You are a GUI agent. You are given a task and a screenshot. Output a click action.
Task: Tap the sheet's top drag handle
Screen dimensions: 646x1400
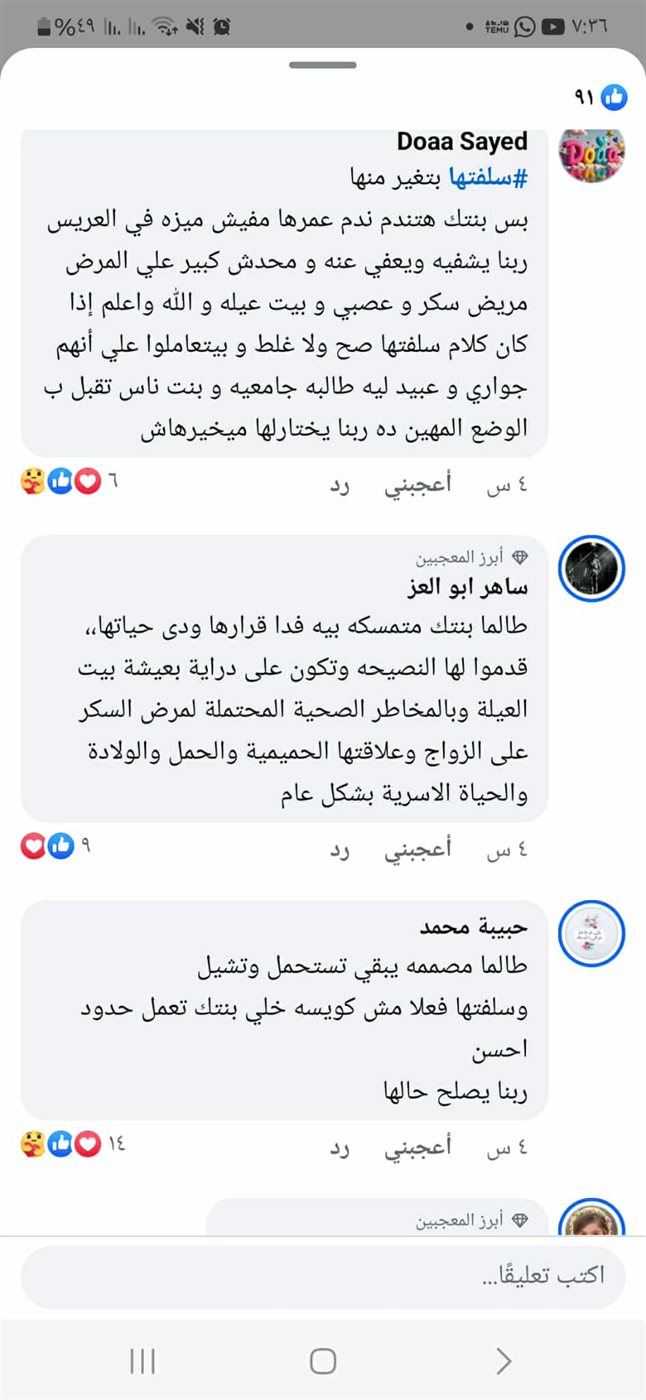pyautogui.click(x=323, y=65)
